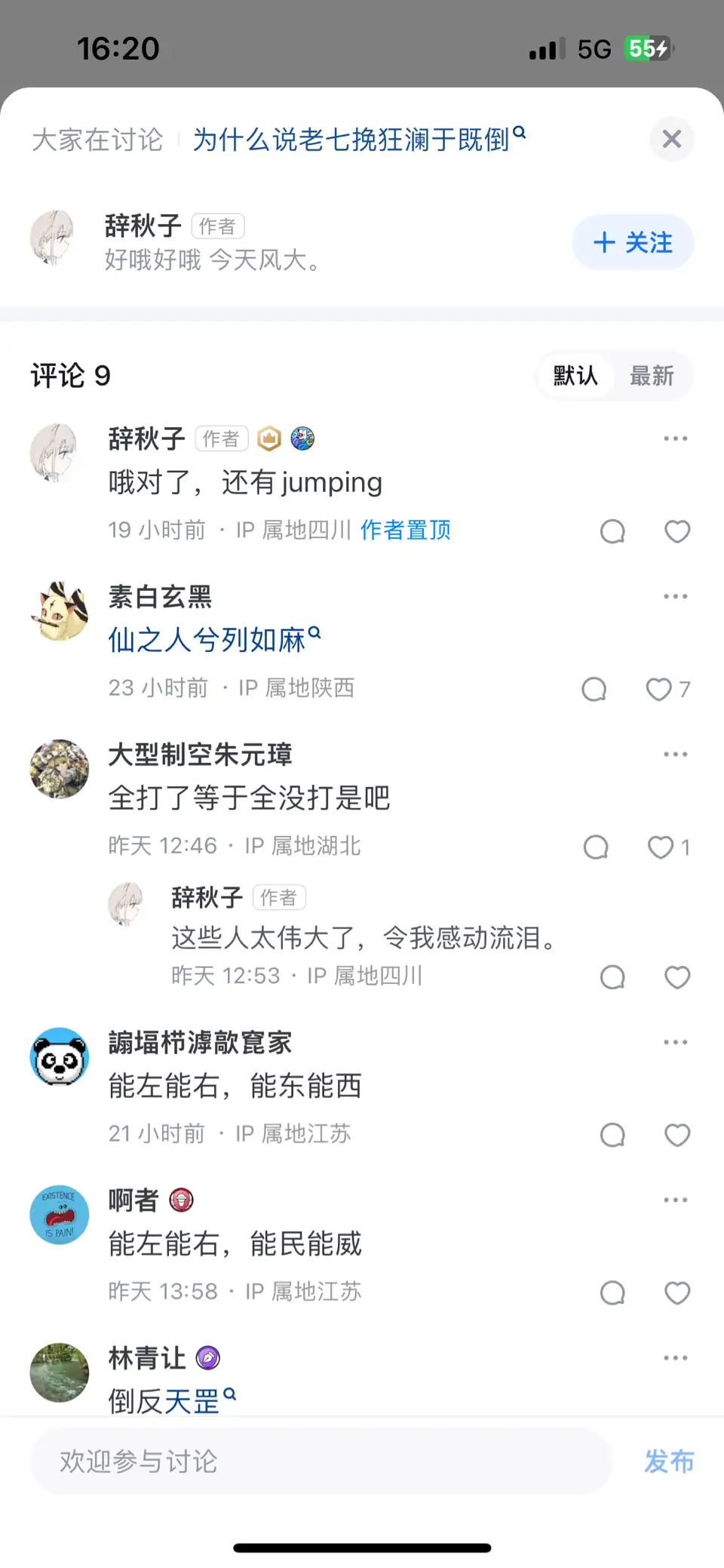Like the author's reply 这些人太伟大了
724x1568 pixels.
click(x=677, y=977)
